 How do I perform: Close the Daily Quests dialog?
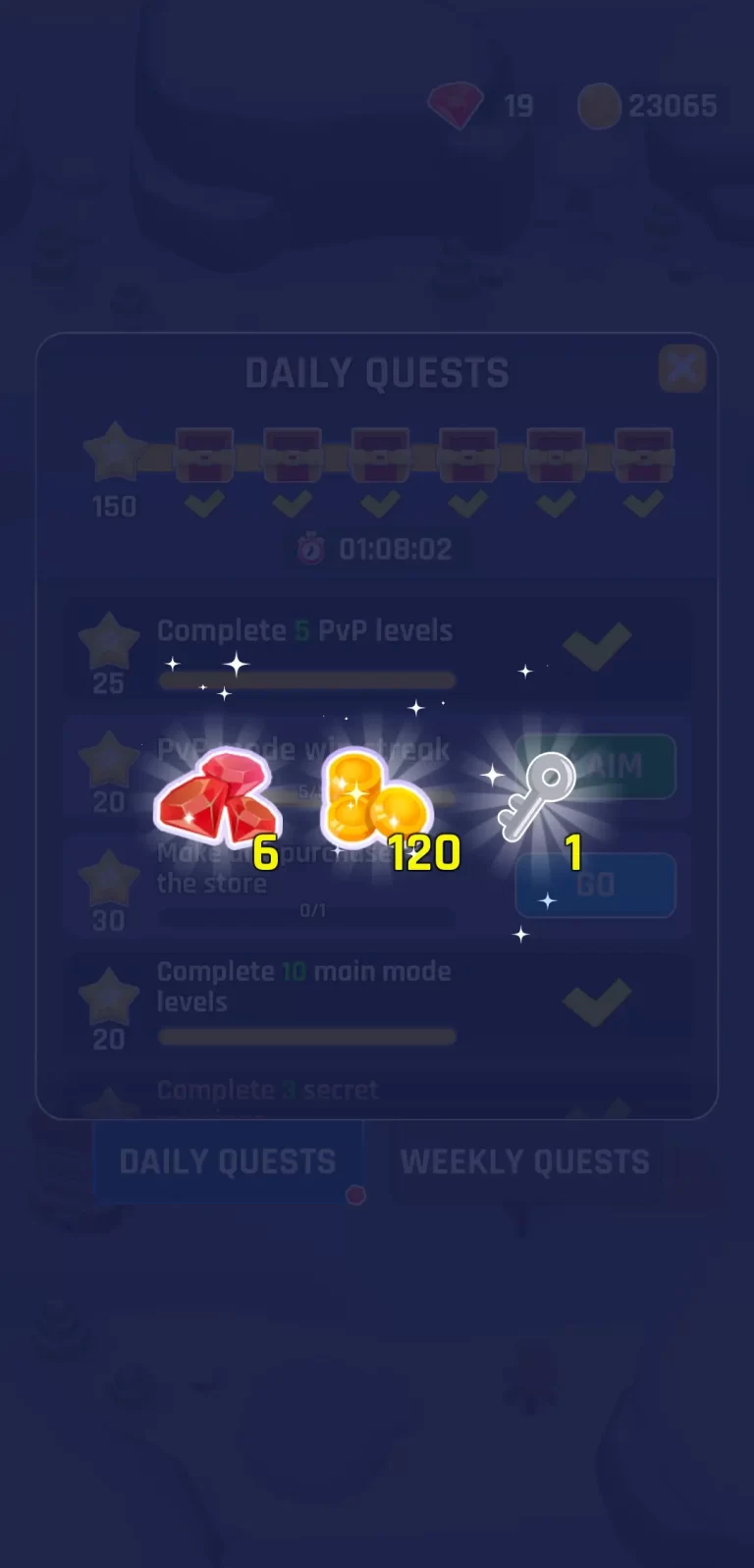(681, 369)
